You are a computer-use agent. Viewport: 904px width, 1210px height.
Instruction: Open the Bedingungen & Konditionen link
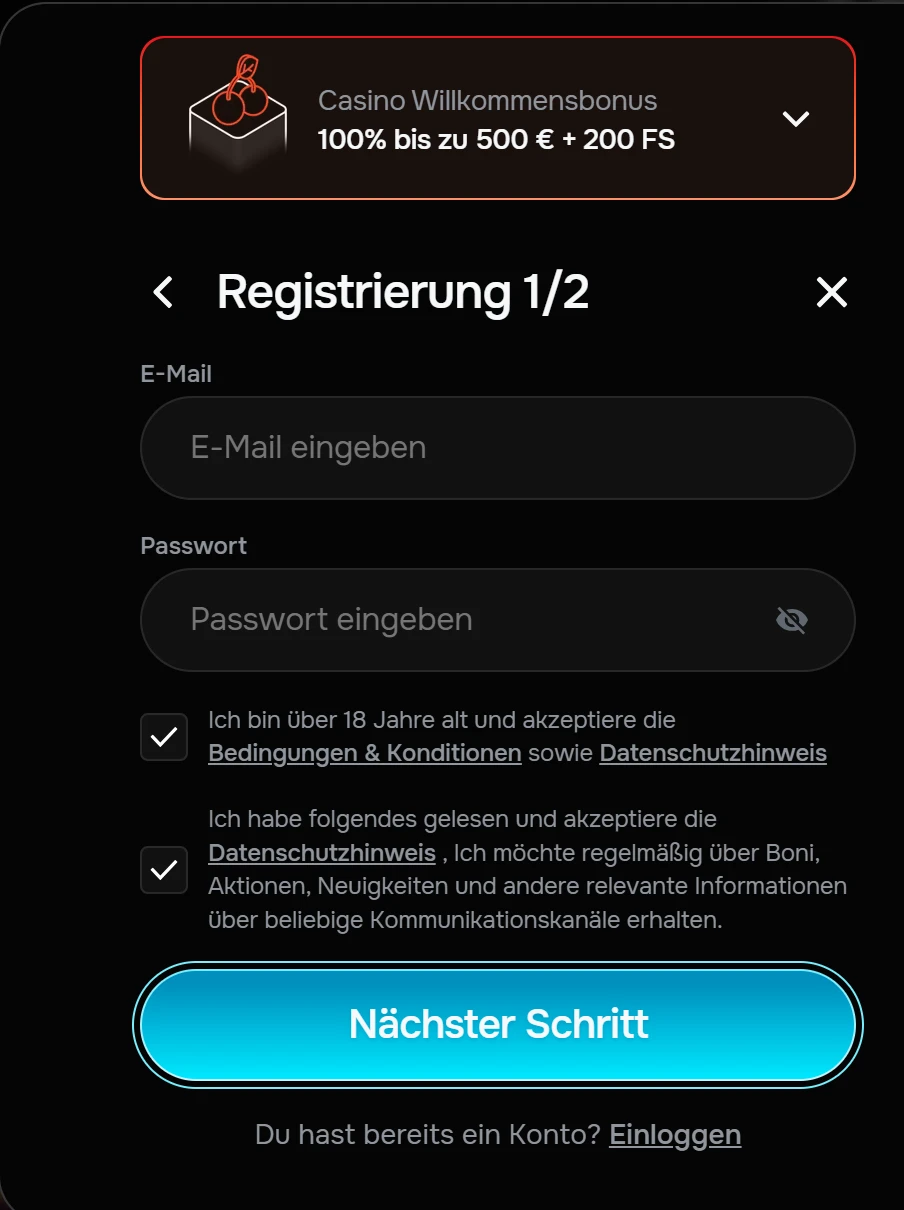(363, 752)
